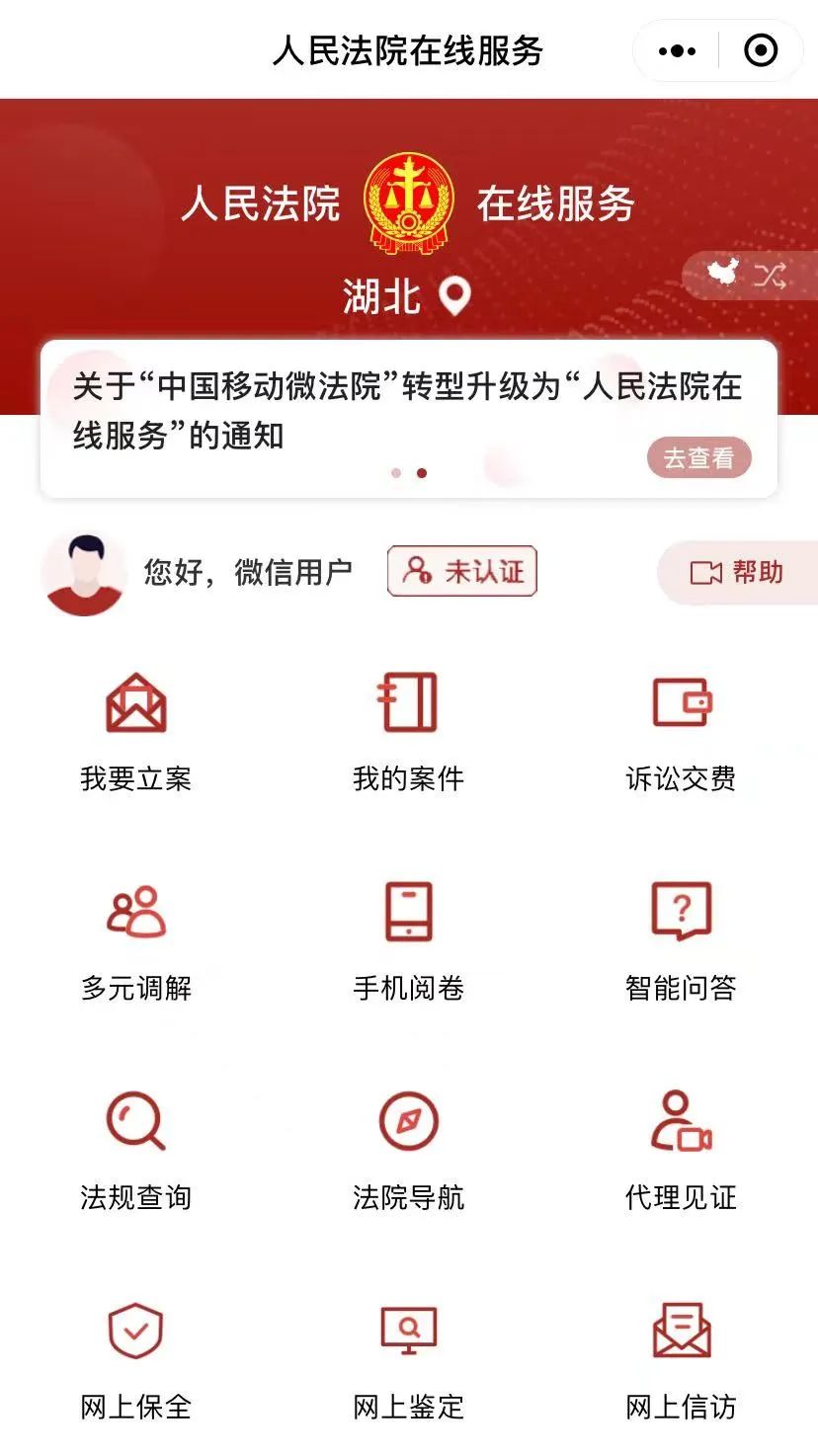Select 代理见证
The image size is (818, 1456).
click(x=681, y=1150)
